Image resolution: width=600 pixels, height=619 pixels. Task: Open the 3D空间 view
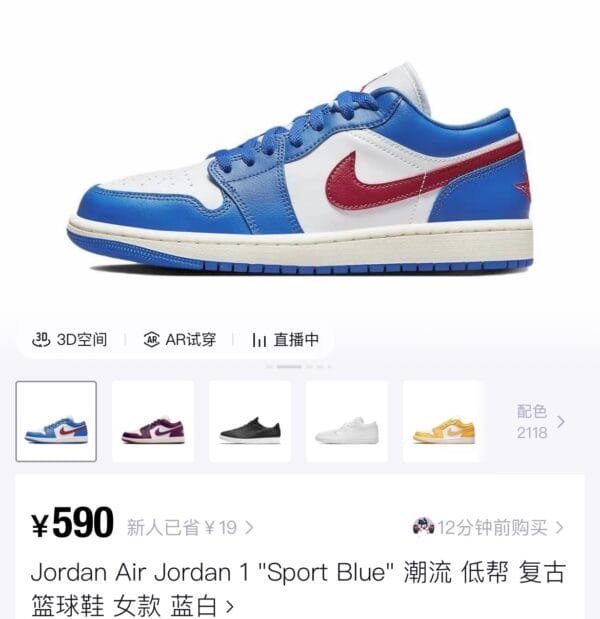click(x=70, y=340)
